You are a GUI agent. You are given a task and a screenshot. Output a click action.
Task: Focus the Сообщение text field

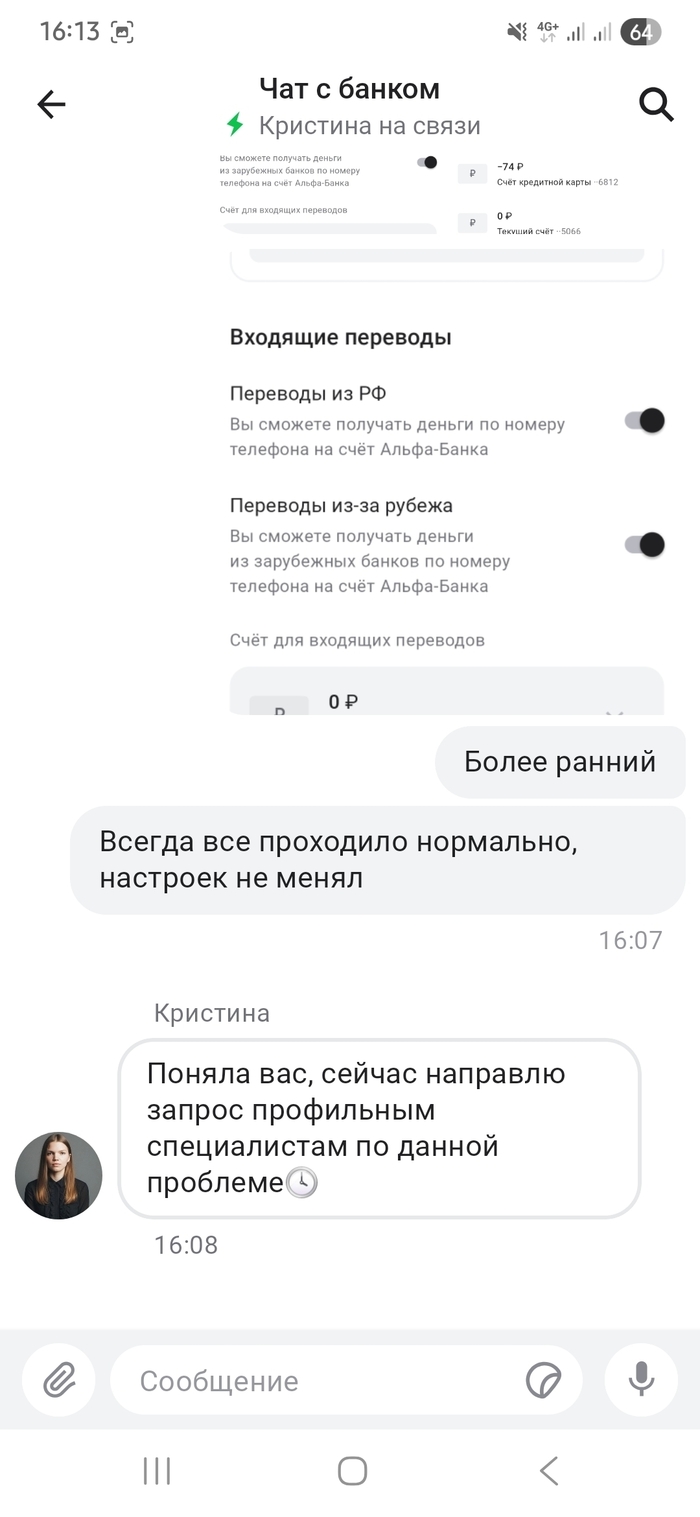pyautogui.click(x=320, y=1380)
